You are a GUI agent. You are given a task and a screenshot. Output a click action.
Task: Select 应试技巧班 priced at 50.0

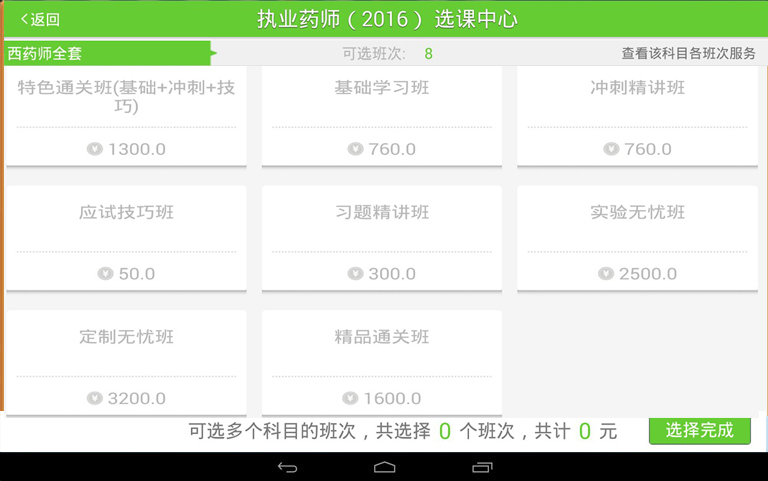pos(126,238)
